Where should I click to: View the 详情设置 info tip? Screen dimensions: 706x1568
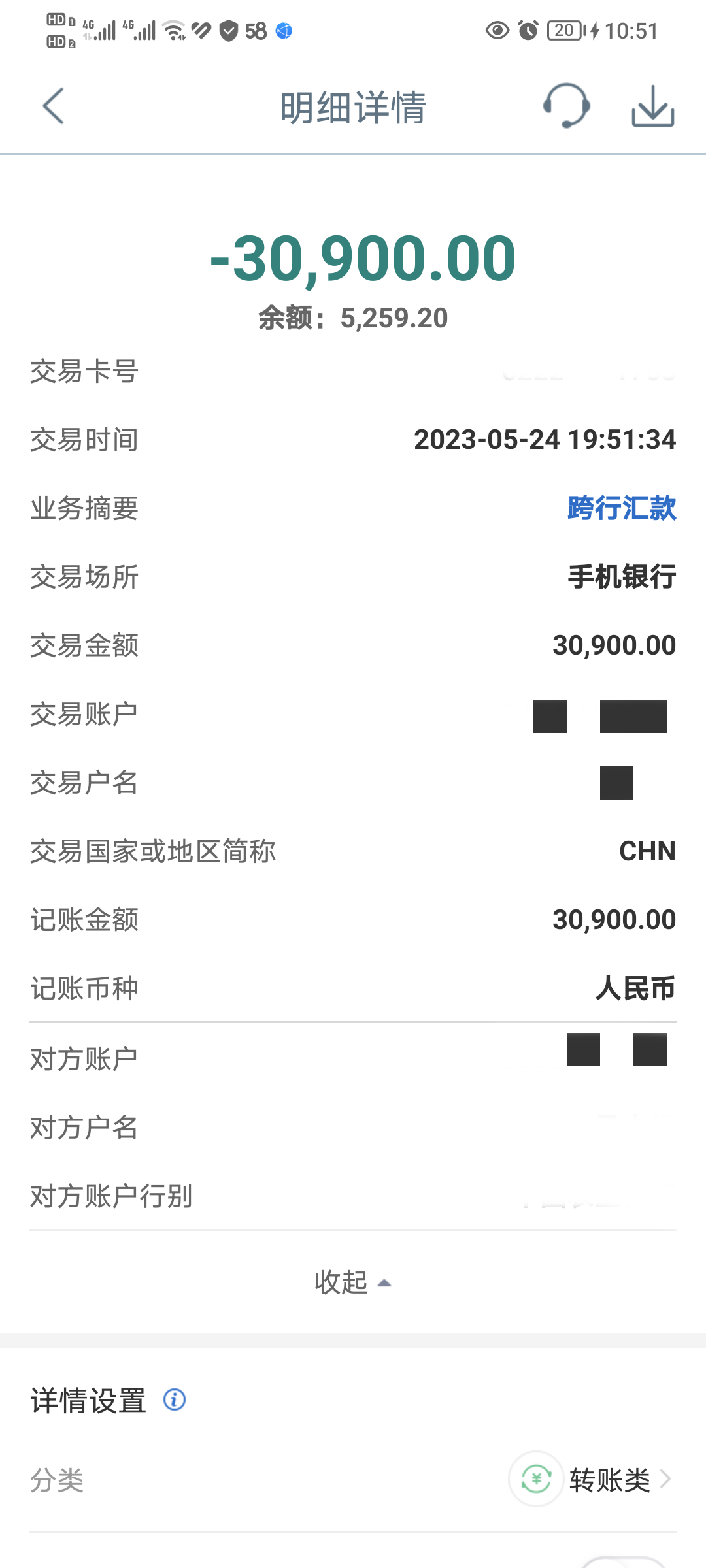(x=175, y=1399)
